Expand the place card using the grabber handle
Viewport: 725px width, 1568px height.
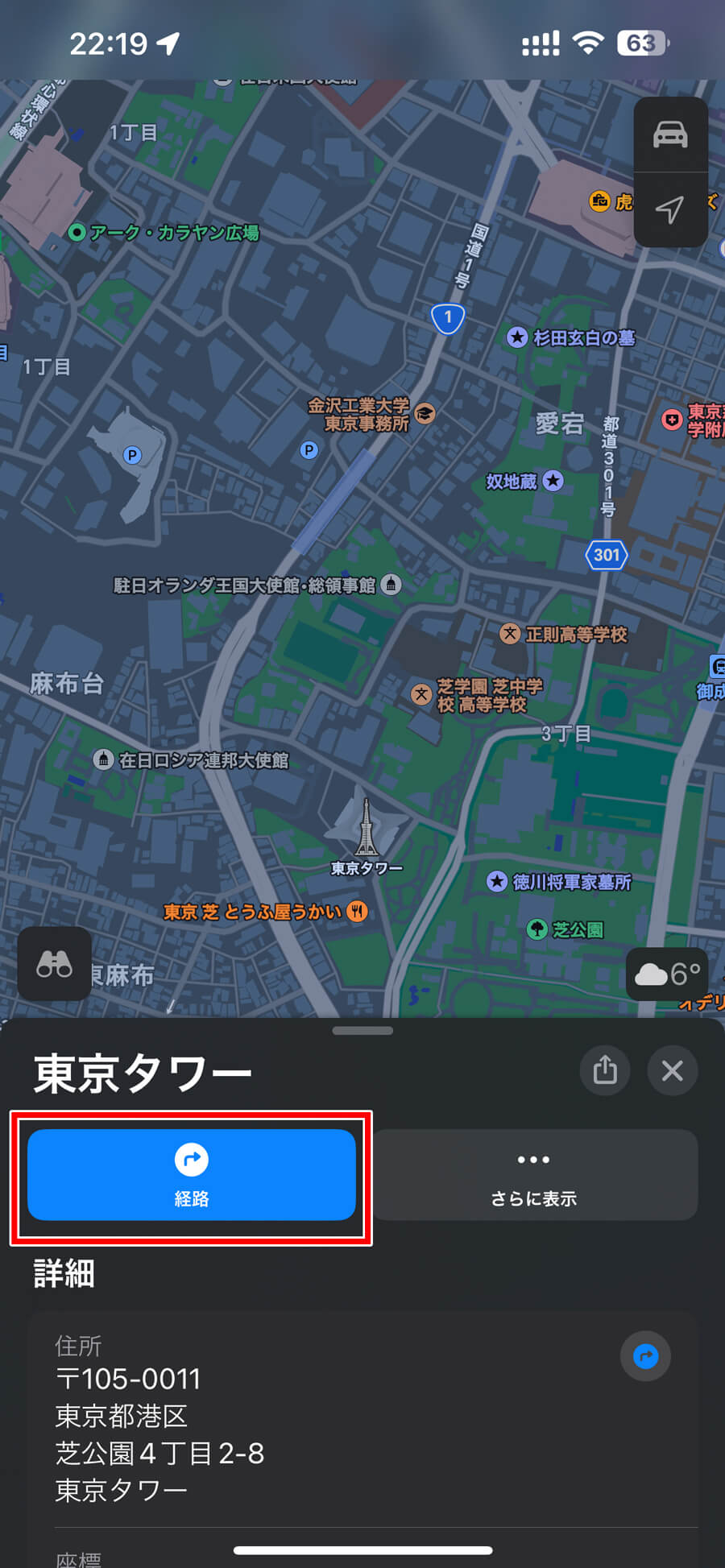click(x=362, y=1030)
